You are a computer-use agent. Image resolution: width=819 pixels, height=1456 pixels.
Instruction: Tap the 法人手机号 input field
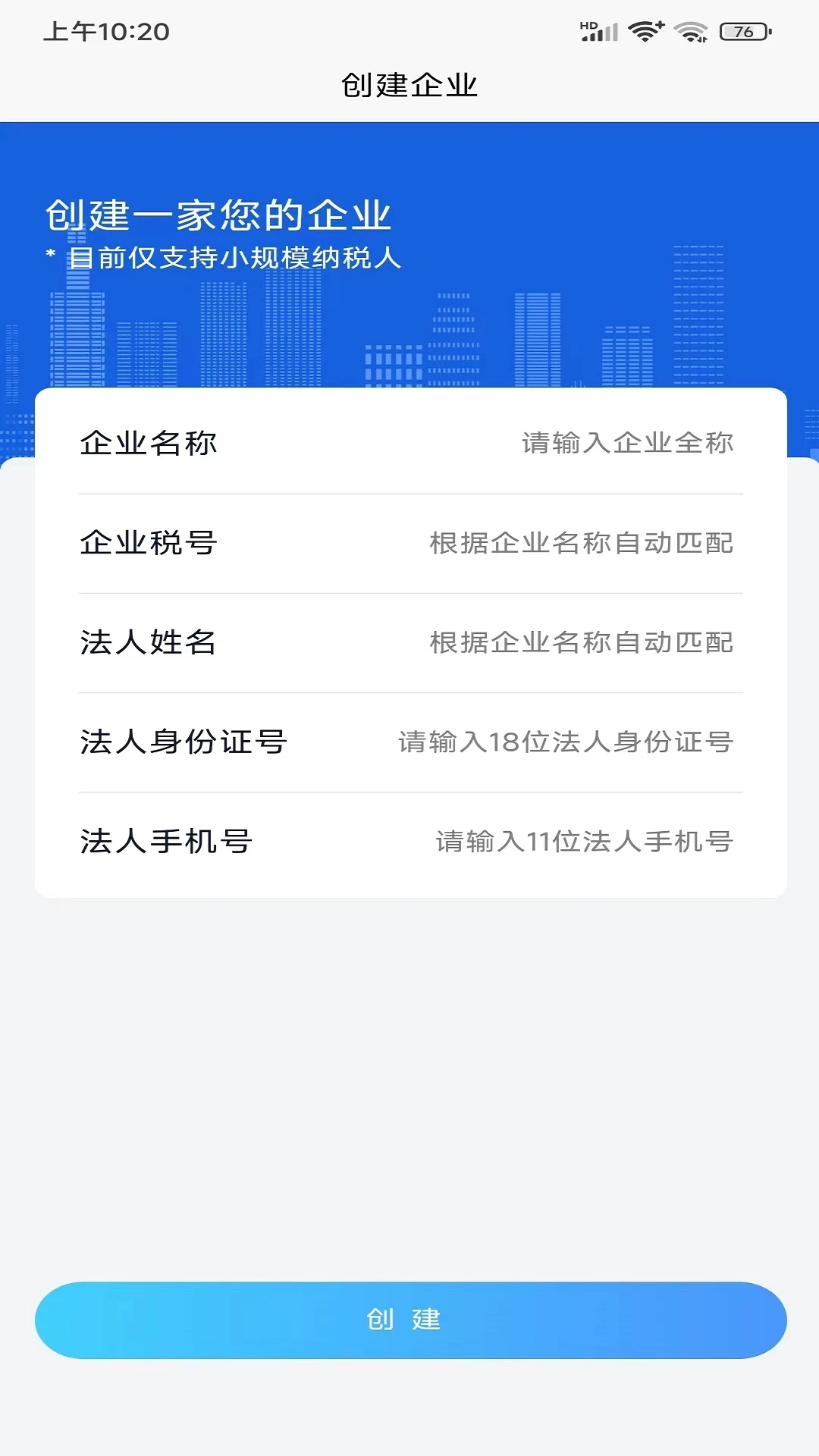pos(409,841)
